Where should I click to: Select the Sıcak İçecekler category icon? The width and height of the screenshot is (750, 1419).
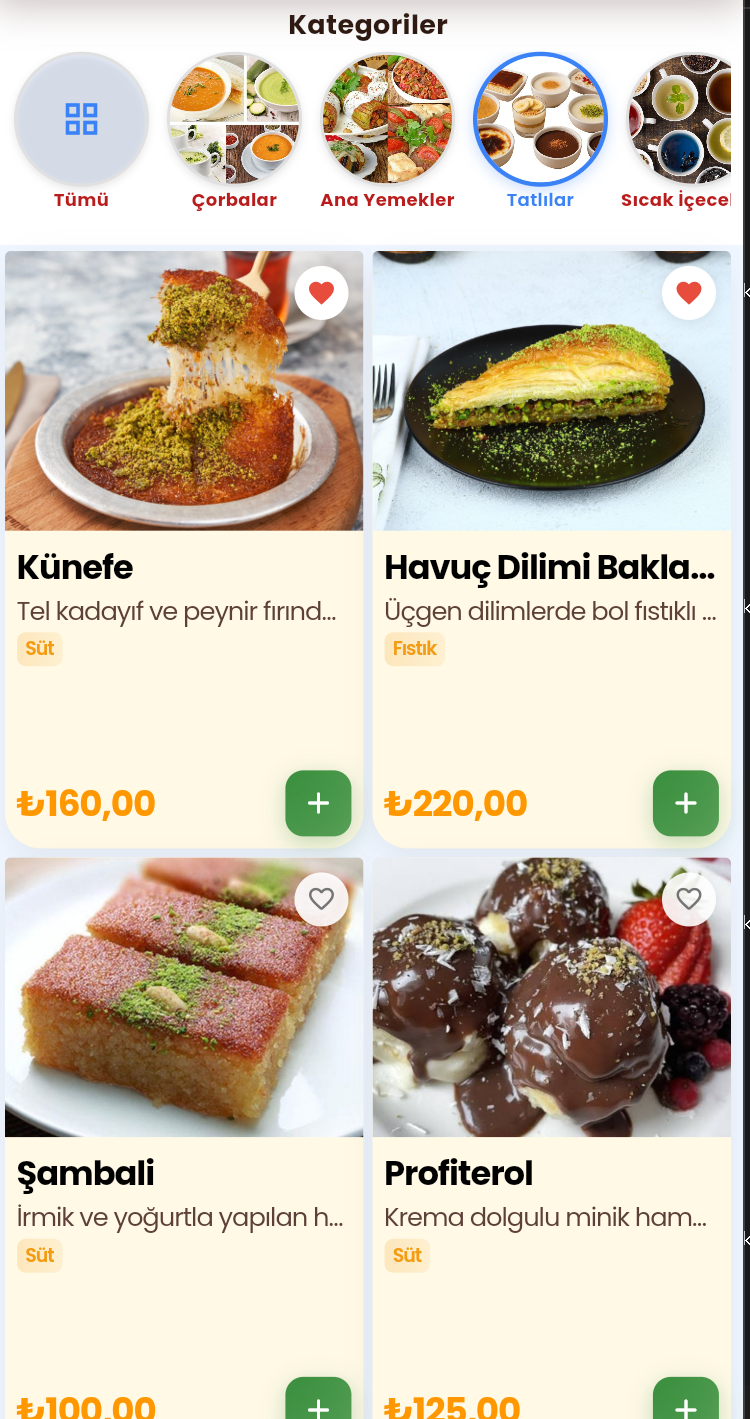[x=687, y=118]
